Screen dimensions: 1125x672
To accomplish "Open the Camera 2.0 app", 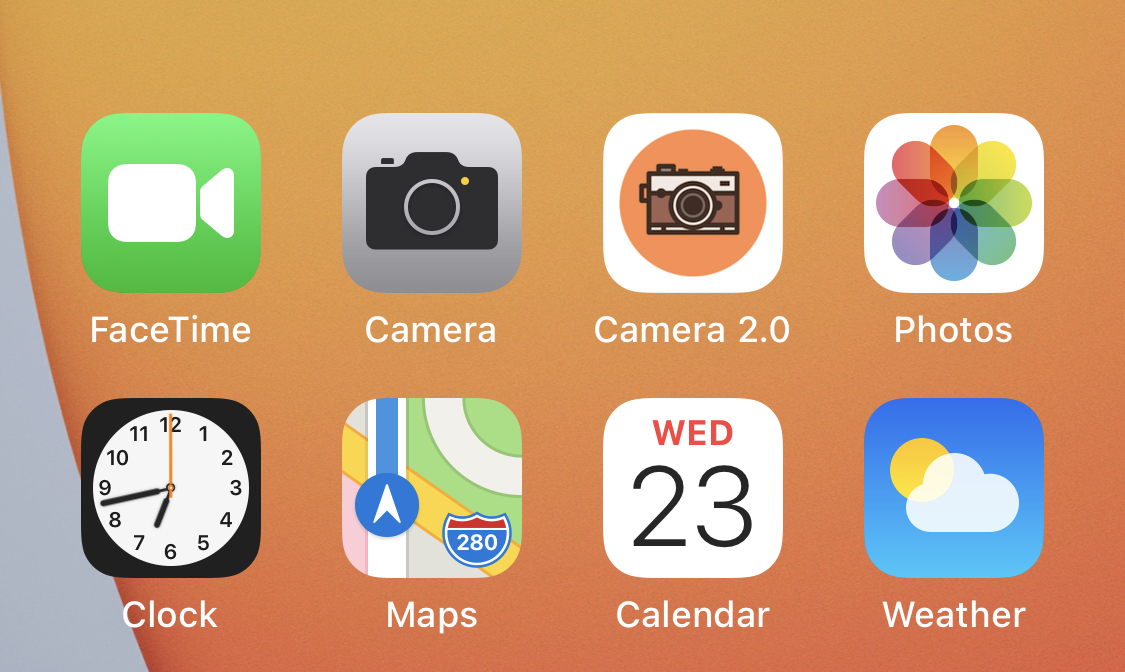I will tap(693, 203).
